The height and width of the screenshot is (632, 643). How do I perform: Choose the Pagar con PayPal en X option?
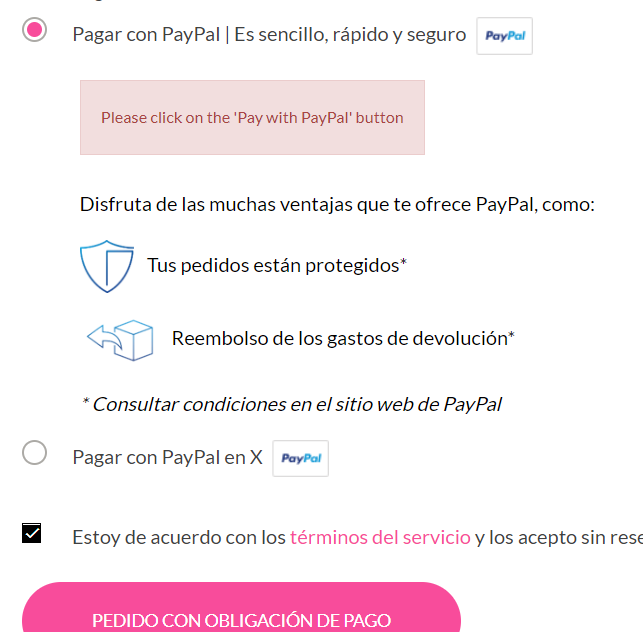pyautogui.click(x=35, y=453)
